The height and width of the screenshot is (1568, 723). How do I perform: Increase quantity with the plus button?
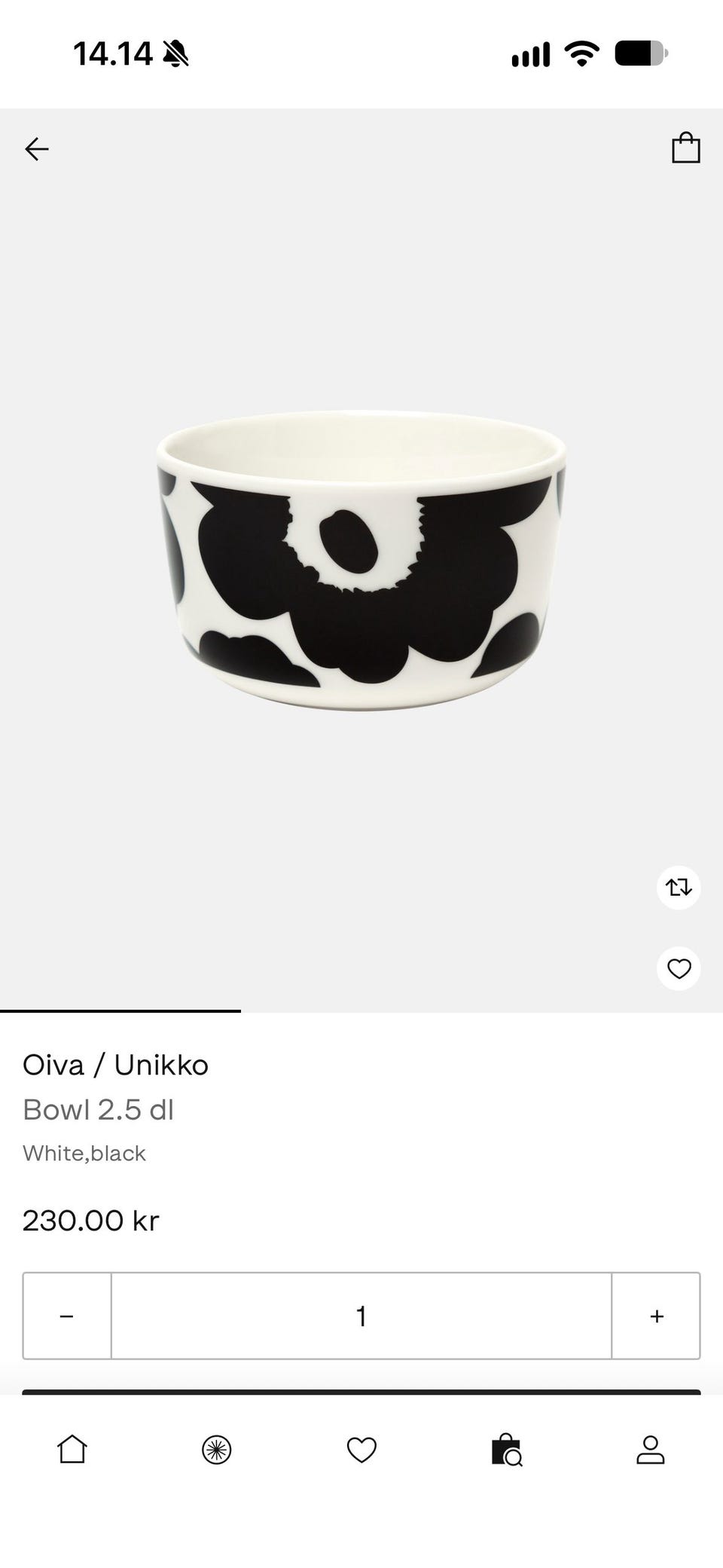[x=656, y=1316]
